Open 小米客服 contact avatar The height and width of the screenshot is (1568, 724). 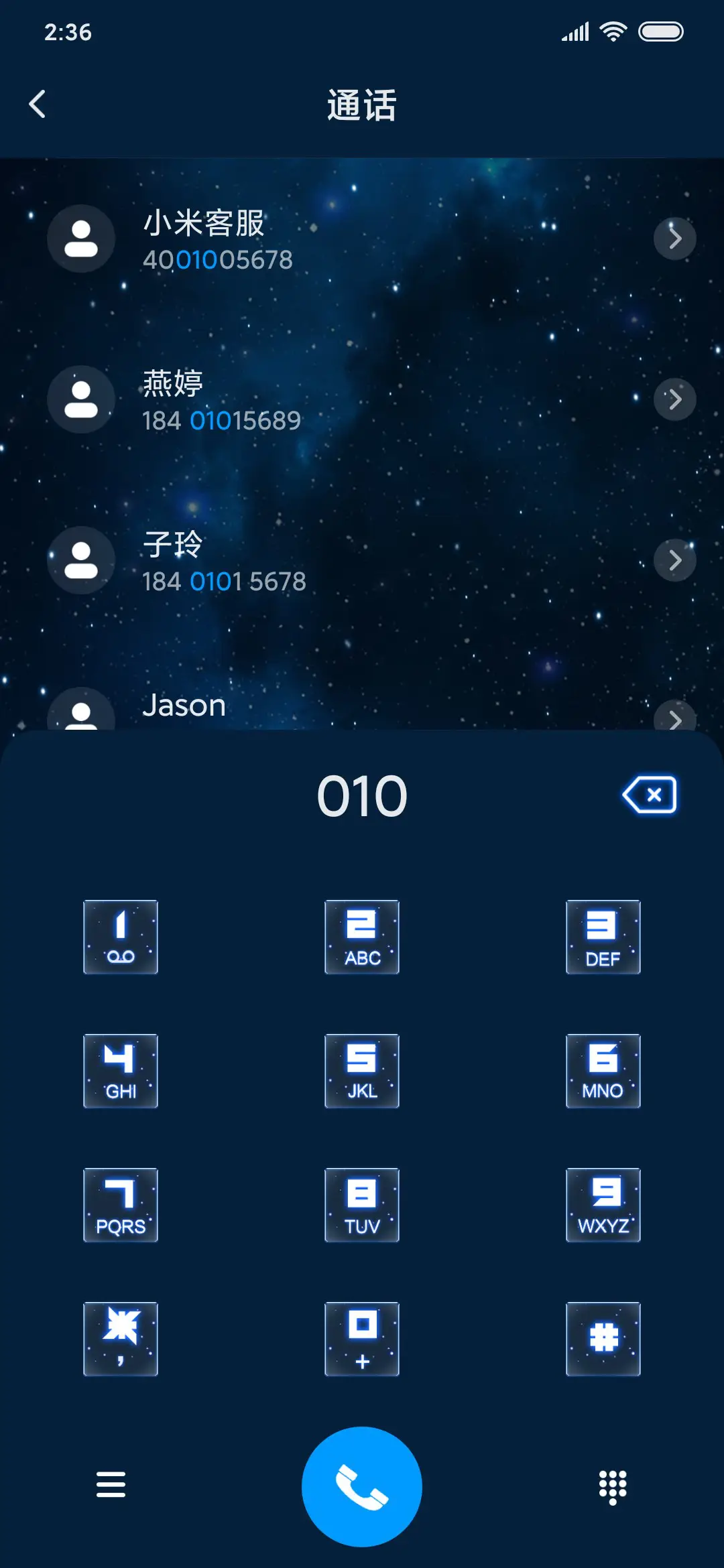[80, 239]
